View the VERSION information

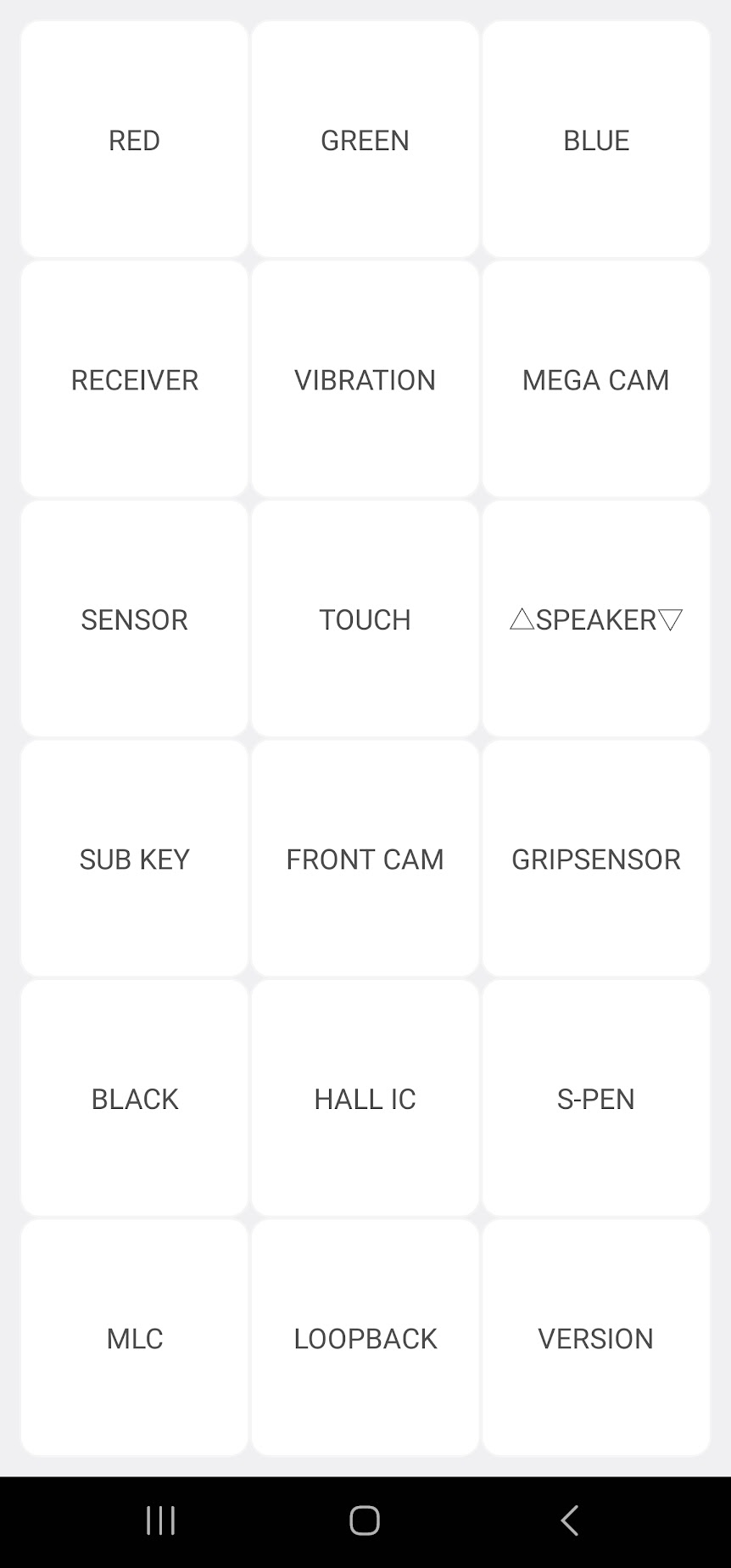[x=595, y=1337]
